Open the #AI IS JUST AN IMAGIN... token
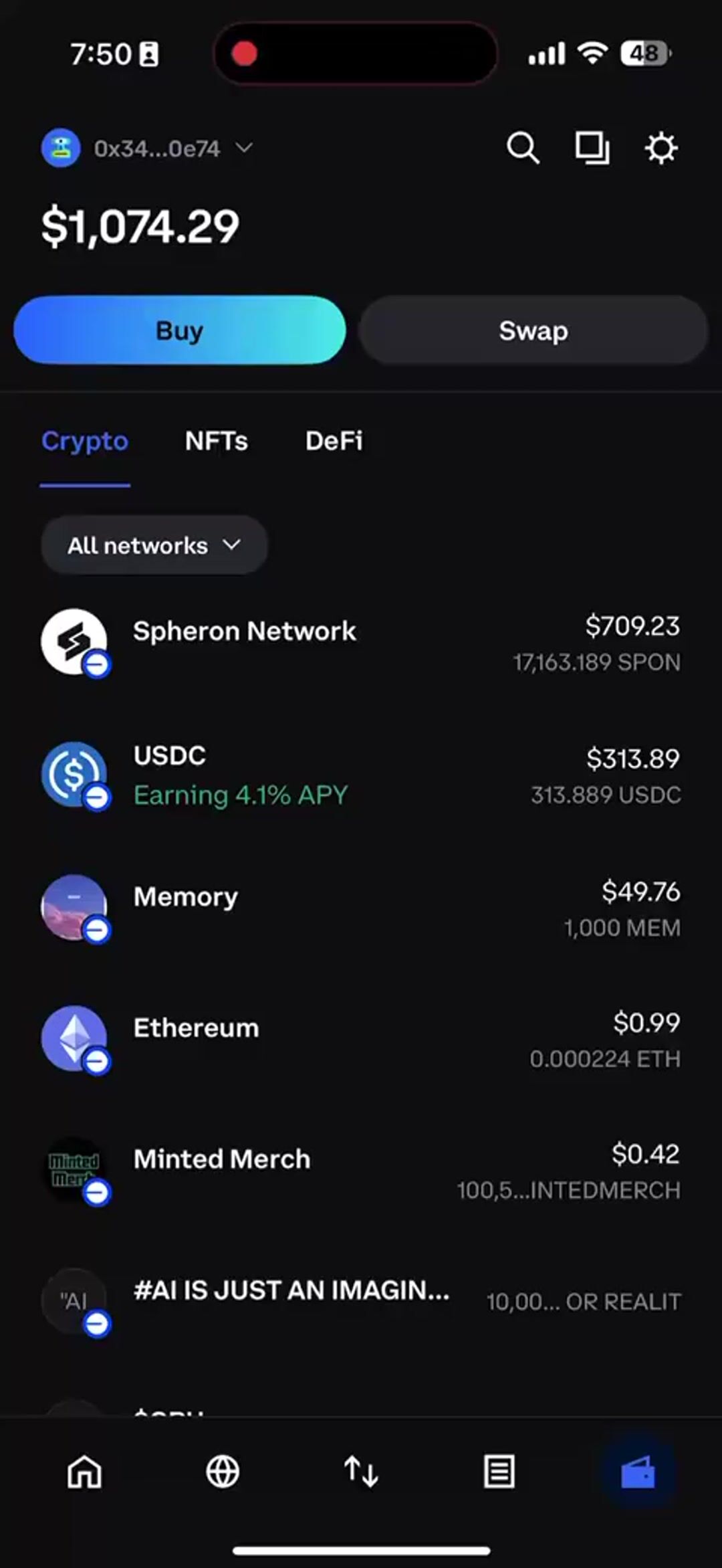 coord(361,1301)
